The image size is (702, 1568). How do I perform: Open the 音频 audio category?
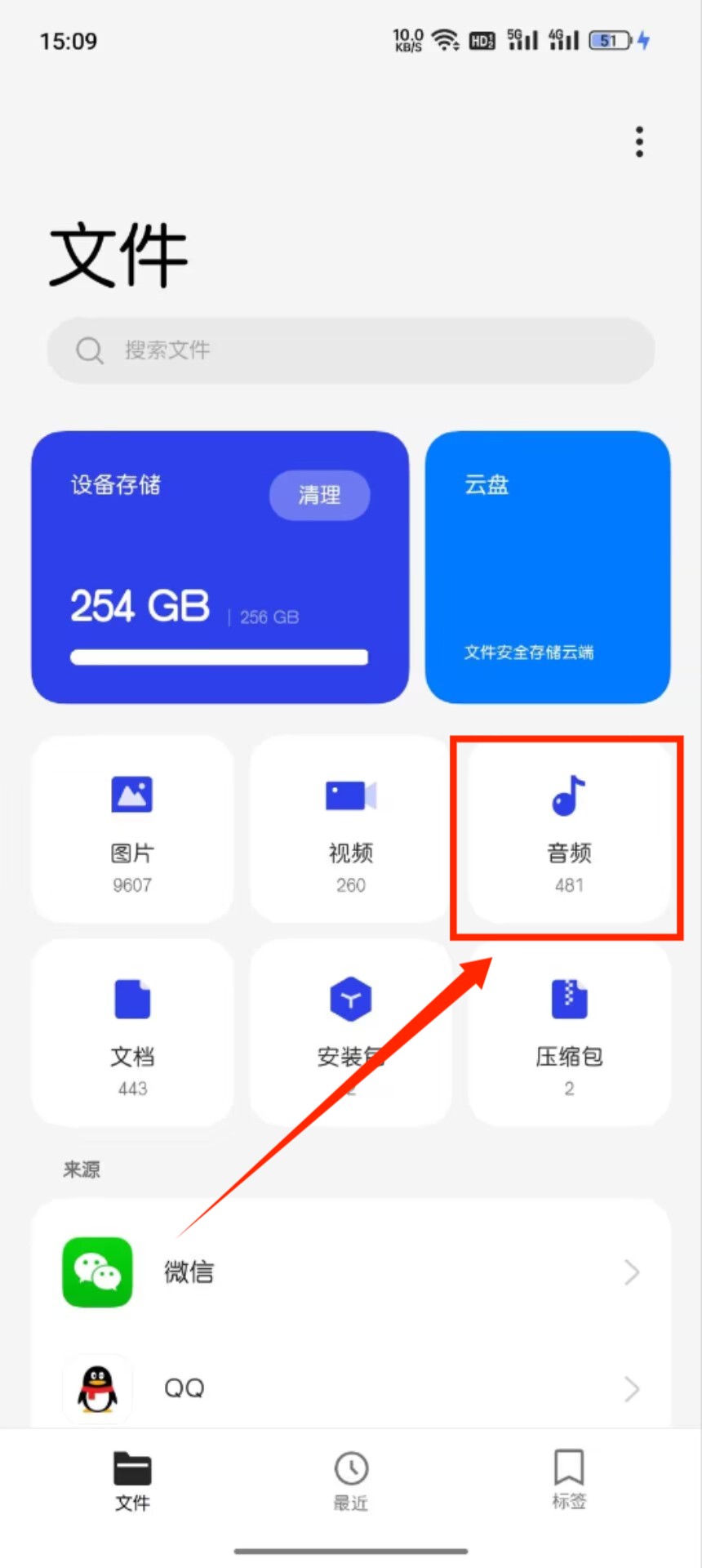[569, 830]
